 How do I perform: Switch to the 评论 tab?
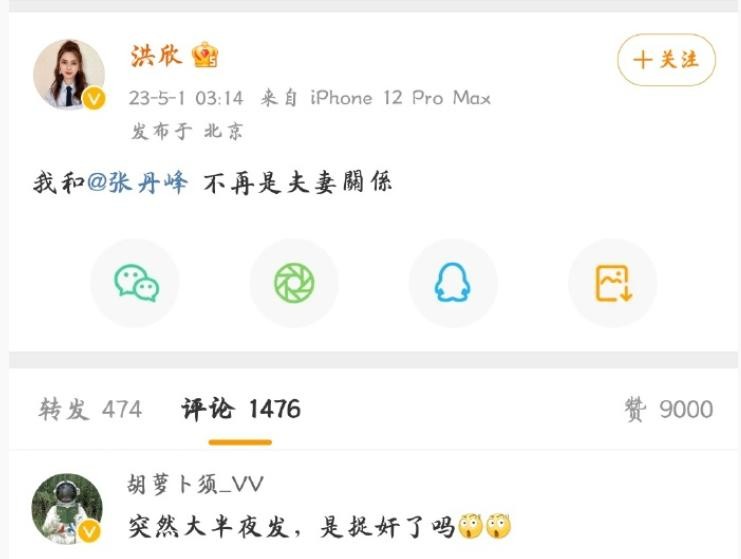click(x=240, y=409)
